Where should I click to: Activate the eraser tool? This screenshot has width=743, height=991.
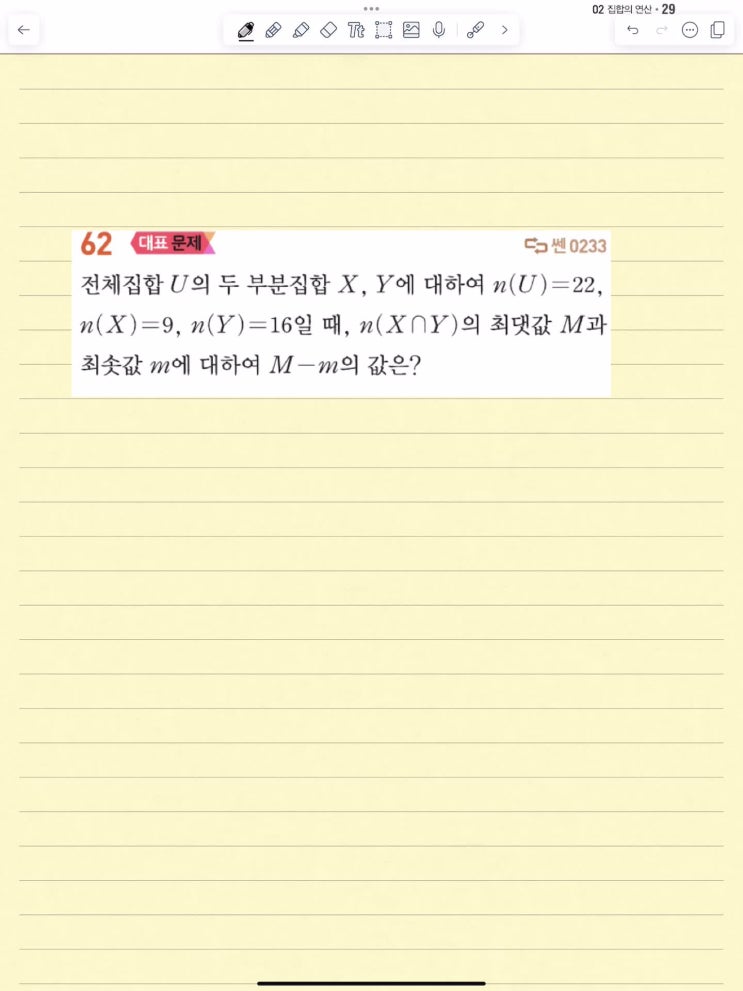tap(328, 30)
